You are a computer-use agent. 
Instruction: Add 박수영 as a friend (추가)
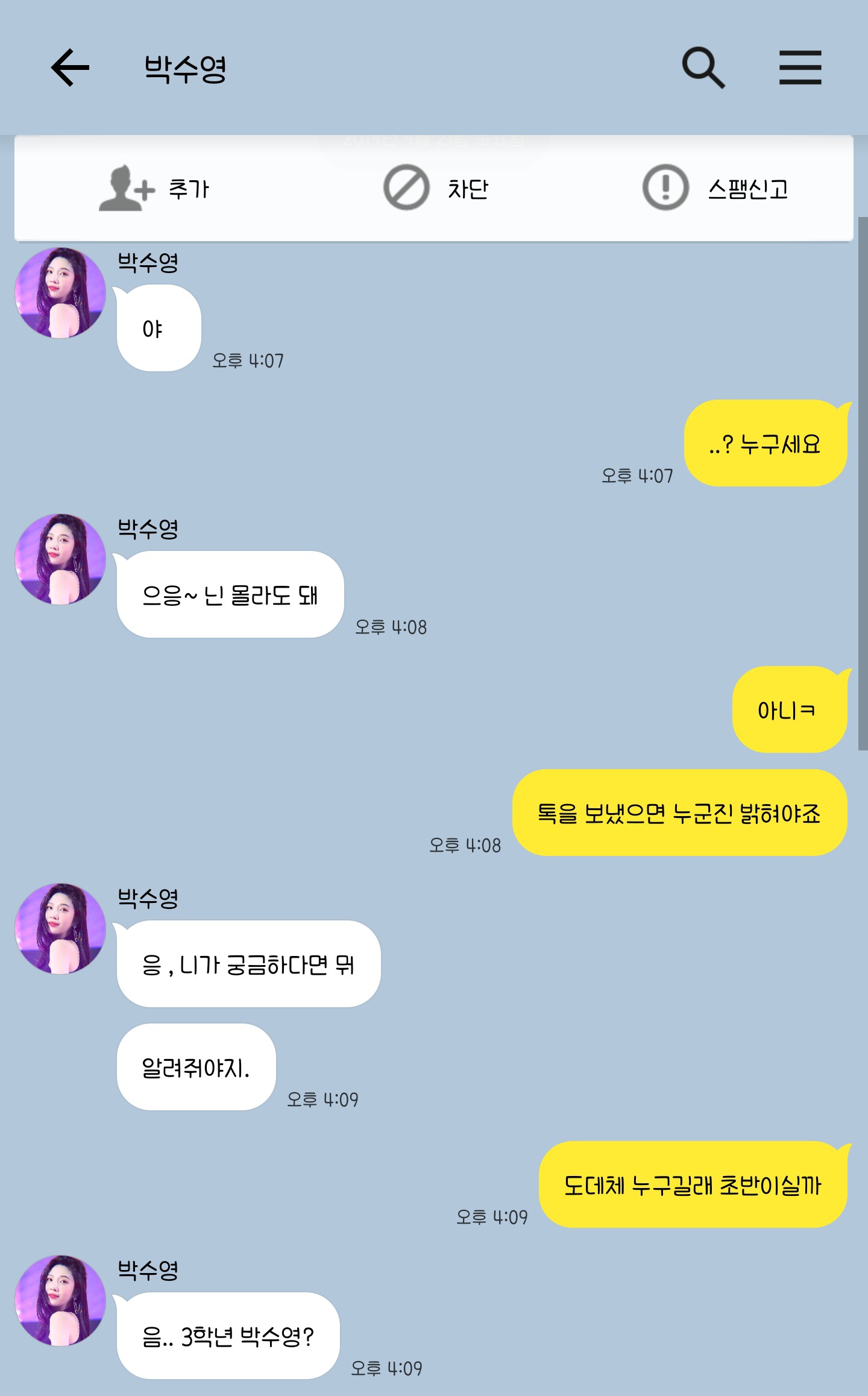click(154, 189)
